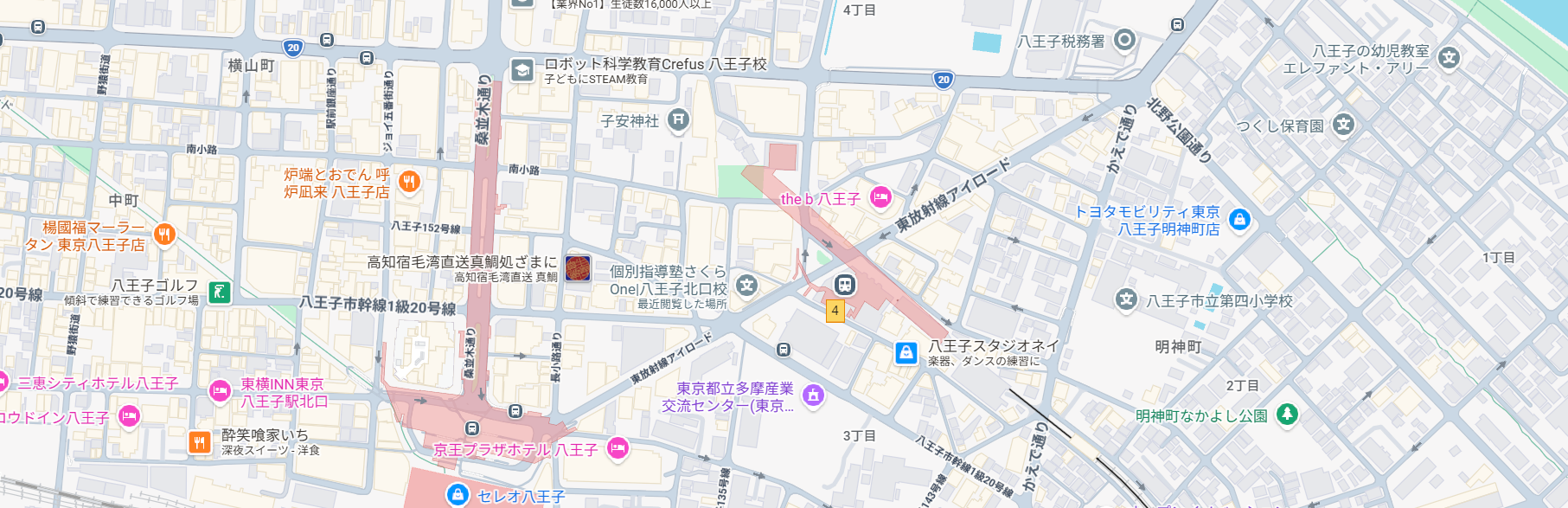Viewport: 1568px width, 508px height.
Task: Open 高知宿毛湾直送真鯛処ざまに marker
Action: pos(578,267)
